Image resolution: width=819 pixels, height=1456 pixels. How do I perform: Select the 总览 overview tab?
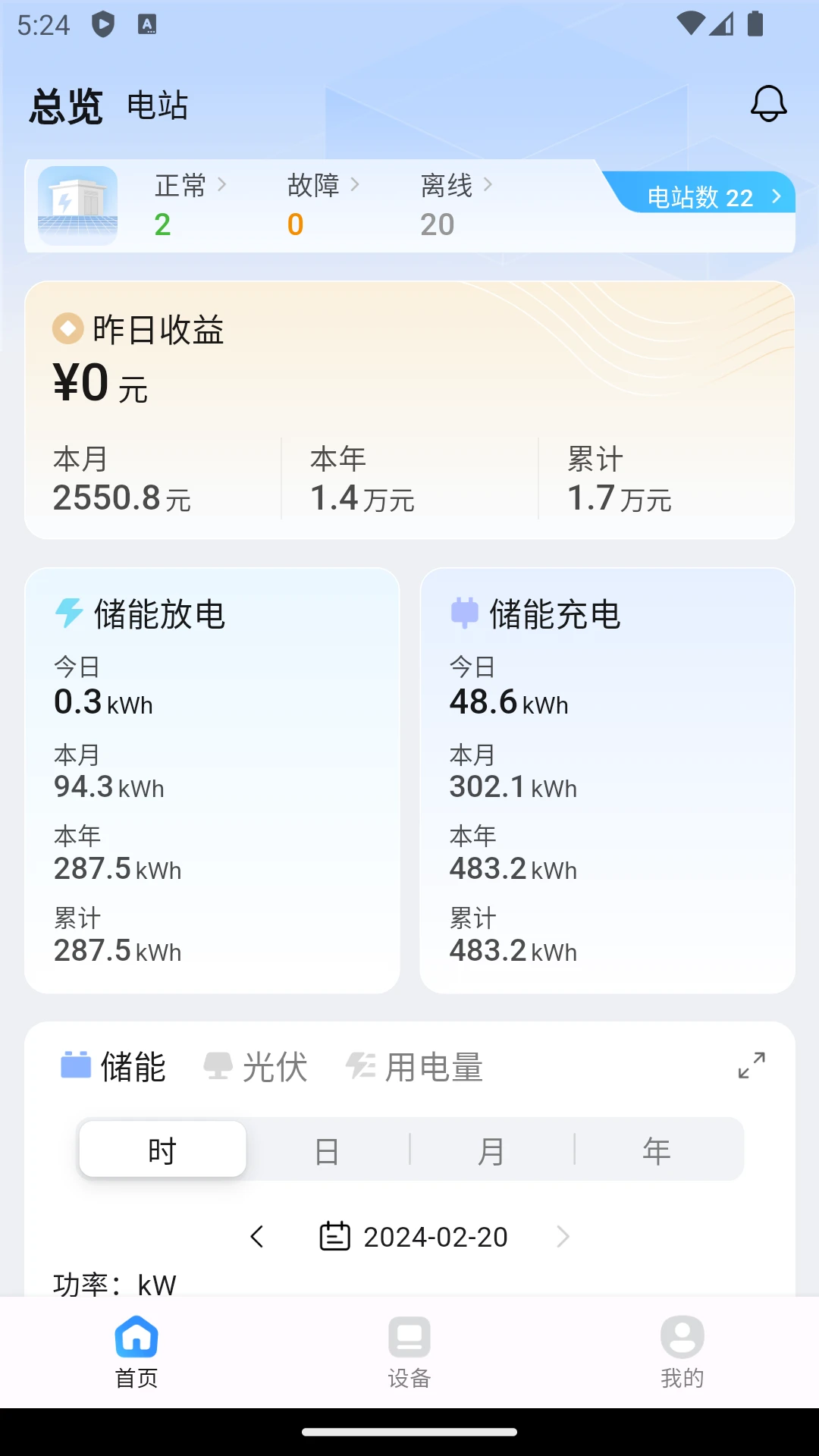(x=65, y=106)
